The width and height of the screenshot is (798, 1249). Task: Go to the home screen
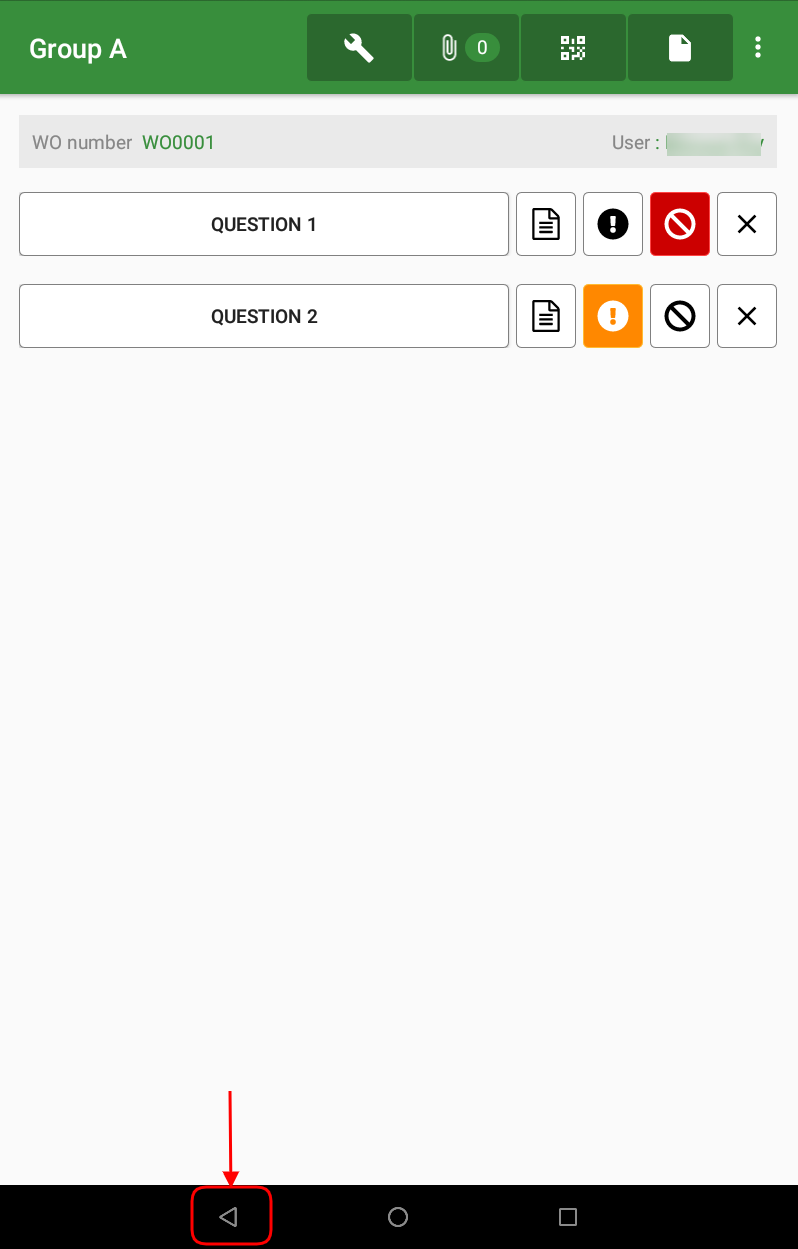point(398,1217)
